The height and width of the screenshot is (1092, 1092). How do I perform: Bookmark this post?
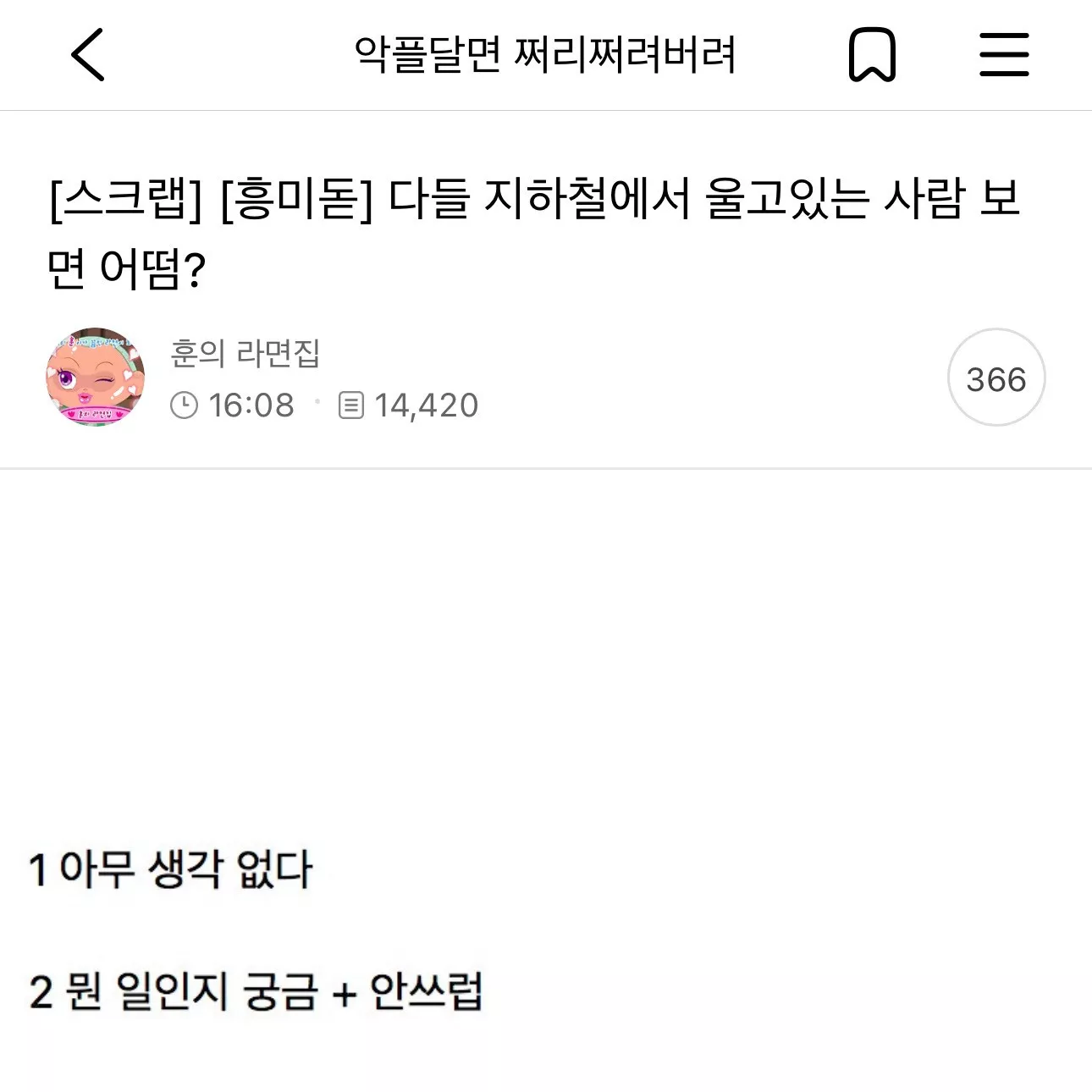point(872,55)
